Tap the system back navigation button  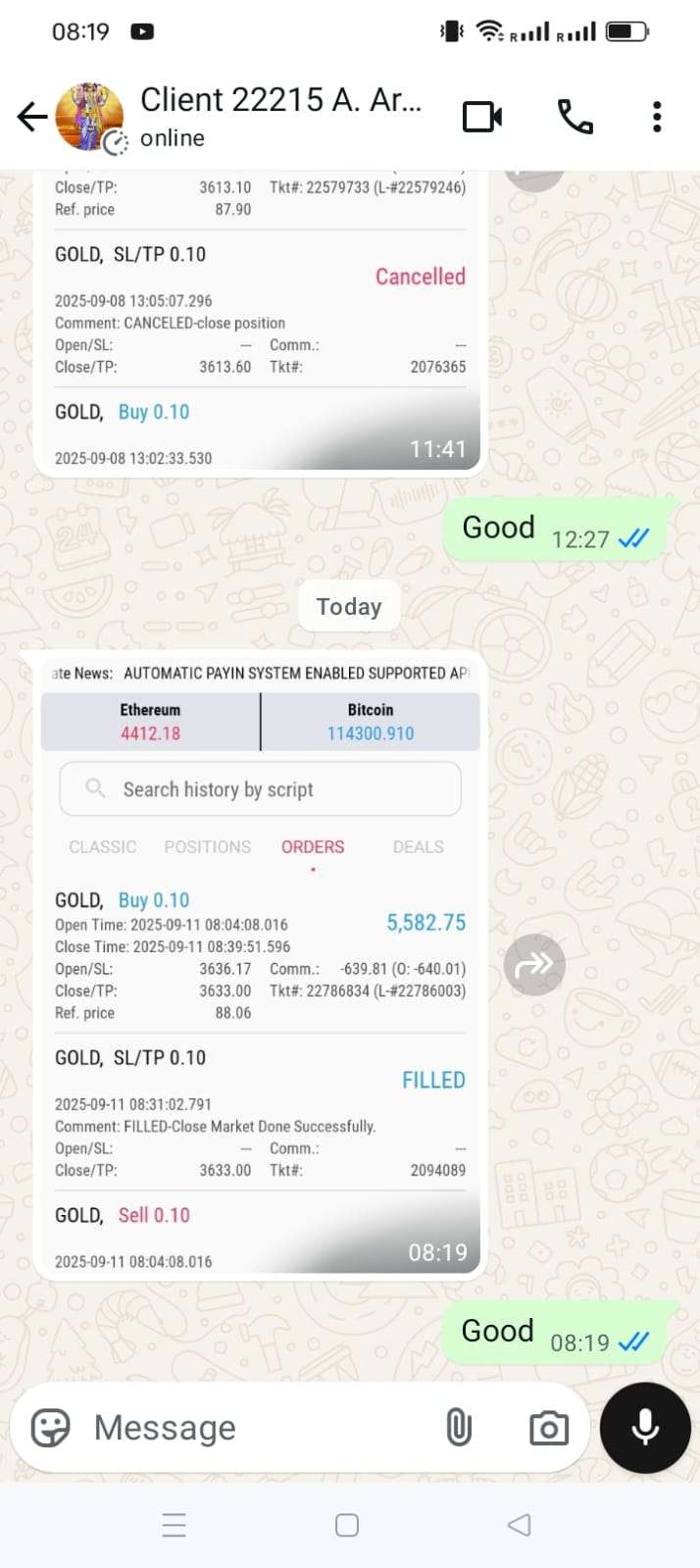point(520,1525)
